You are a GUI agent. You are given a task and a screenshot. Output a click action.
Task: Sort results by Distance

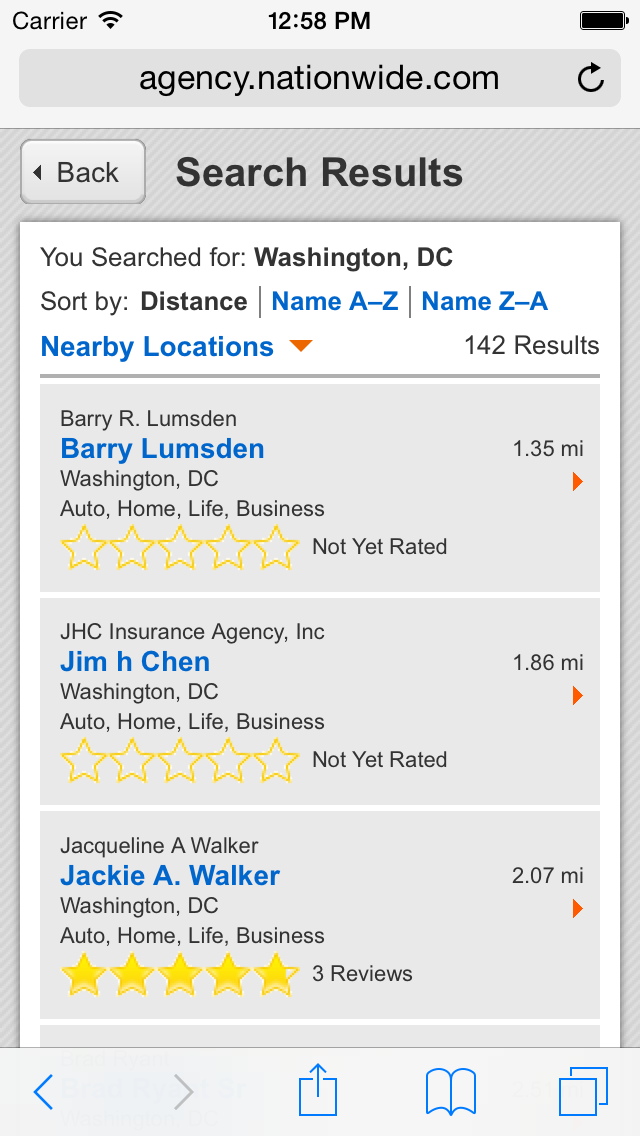coord(193,302)
